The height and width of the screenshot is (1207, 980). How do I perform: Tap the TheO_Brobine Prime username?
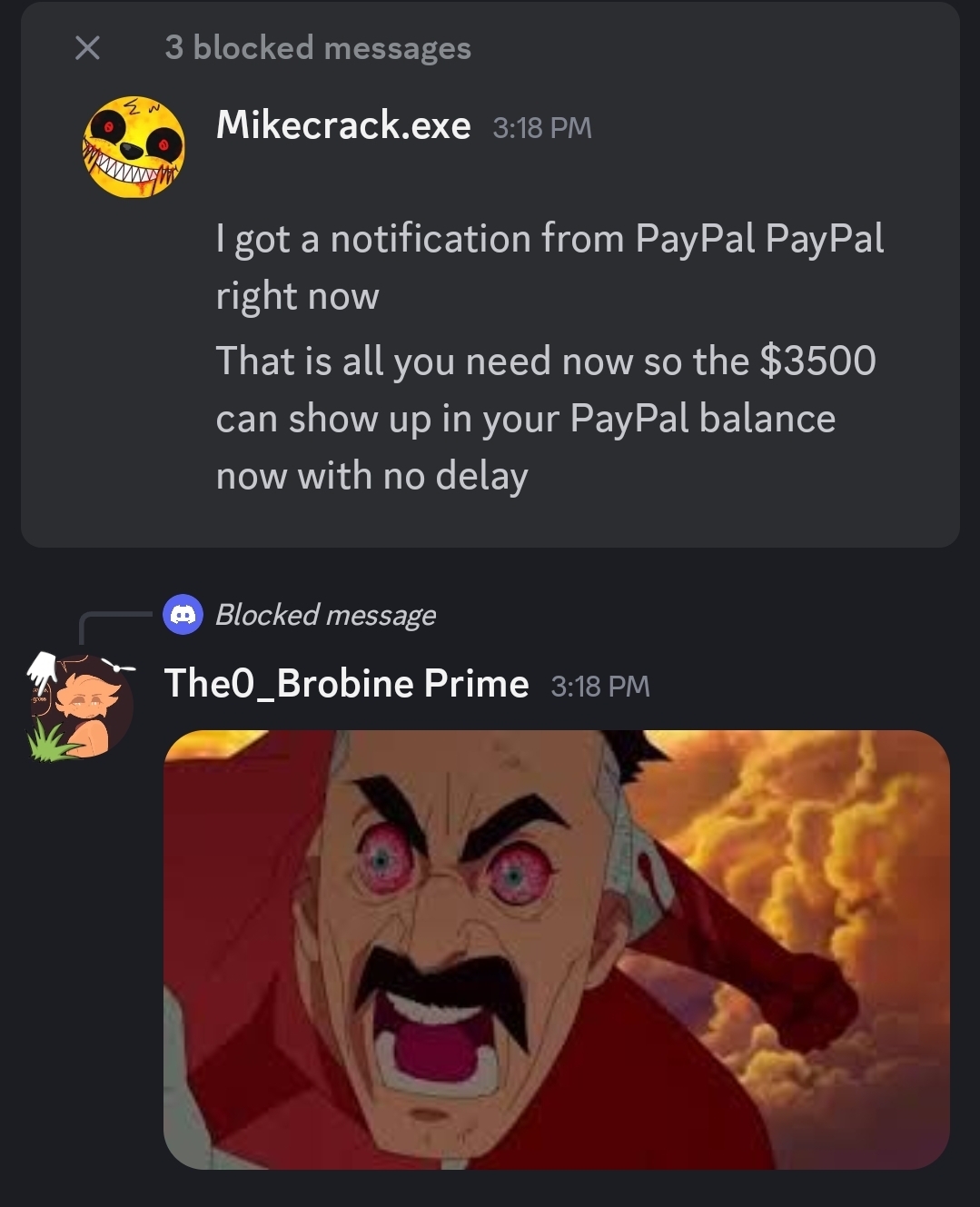(346, 684)
